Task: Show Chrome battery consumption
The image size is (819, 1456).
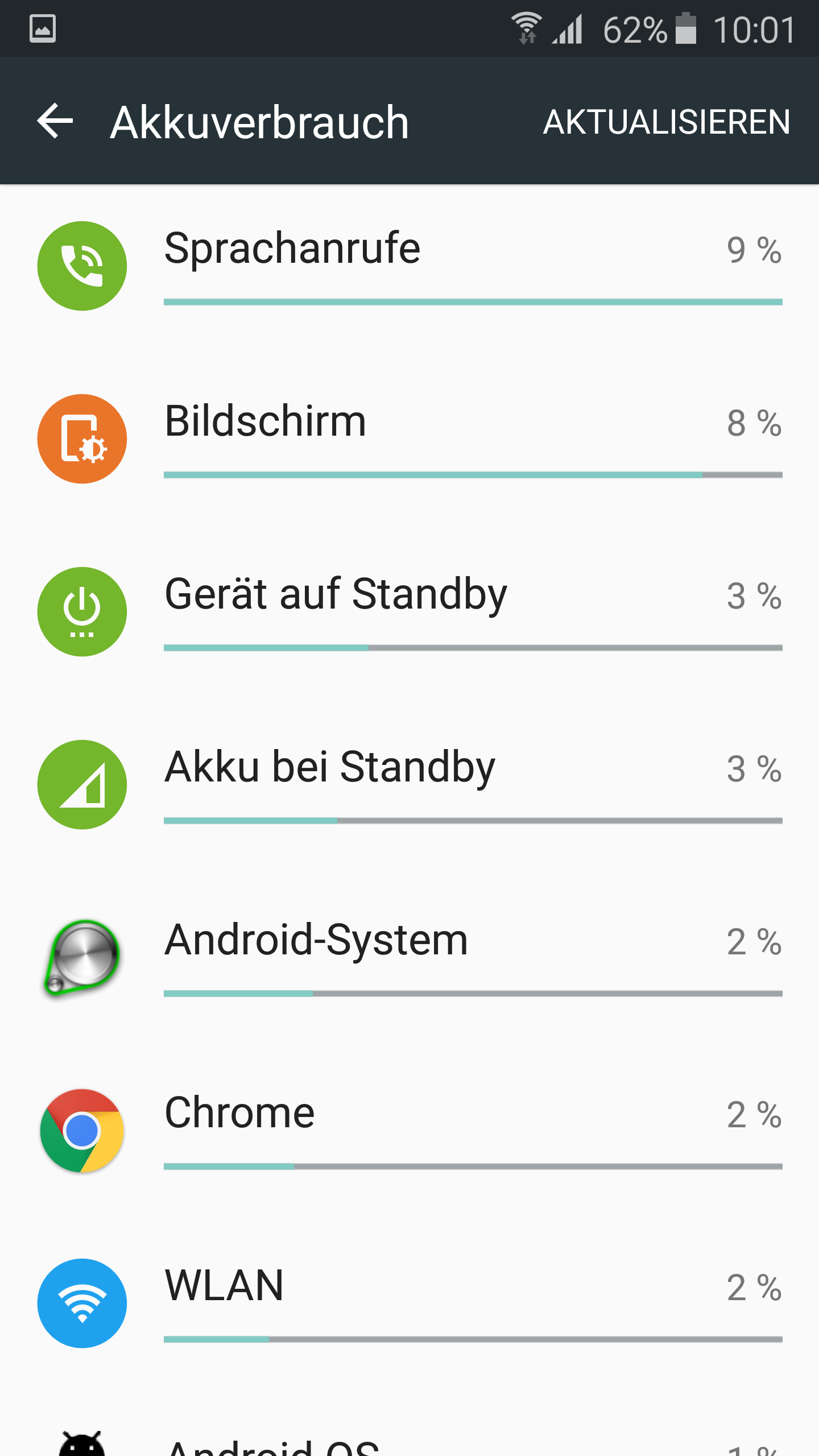Action: [409, 1131]
